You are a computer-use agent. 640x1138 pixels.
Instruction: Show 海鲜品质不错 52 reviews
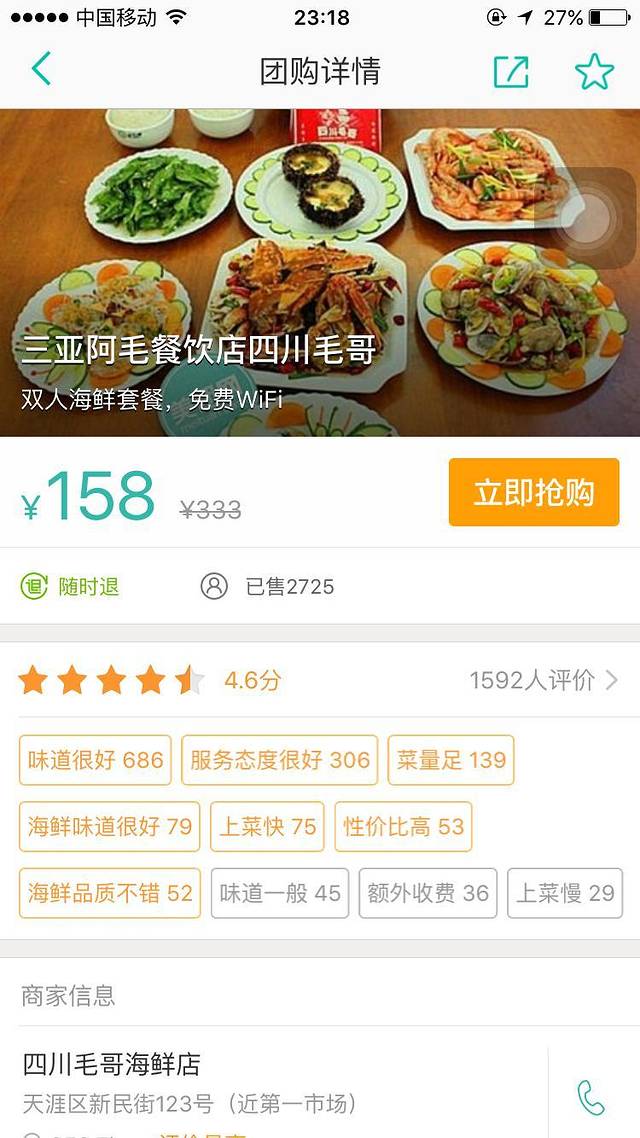(x=110, y=893)
